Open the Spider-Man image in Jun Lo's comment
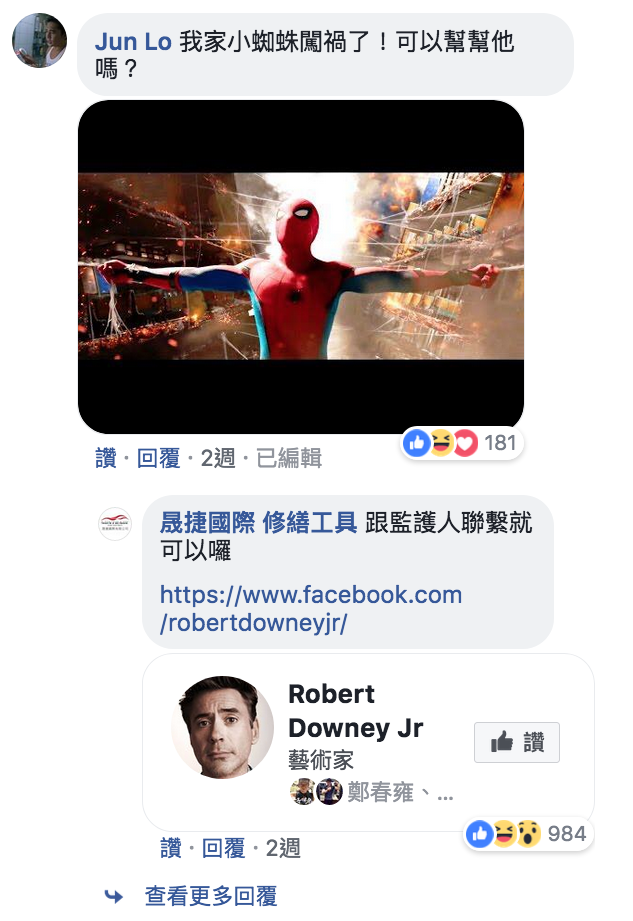This screenshot has height=921, width=633. click(301, 266)
